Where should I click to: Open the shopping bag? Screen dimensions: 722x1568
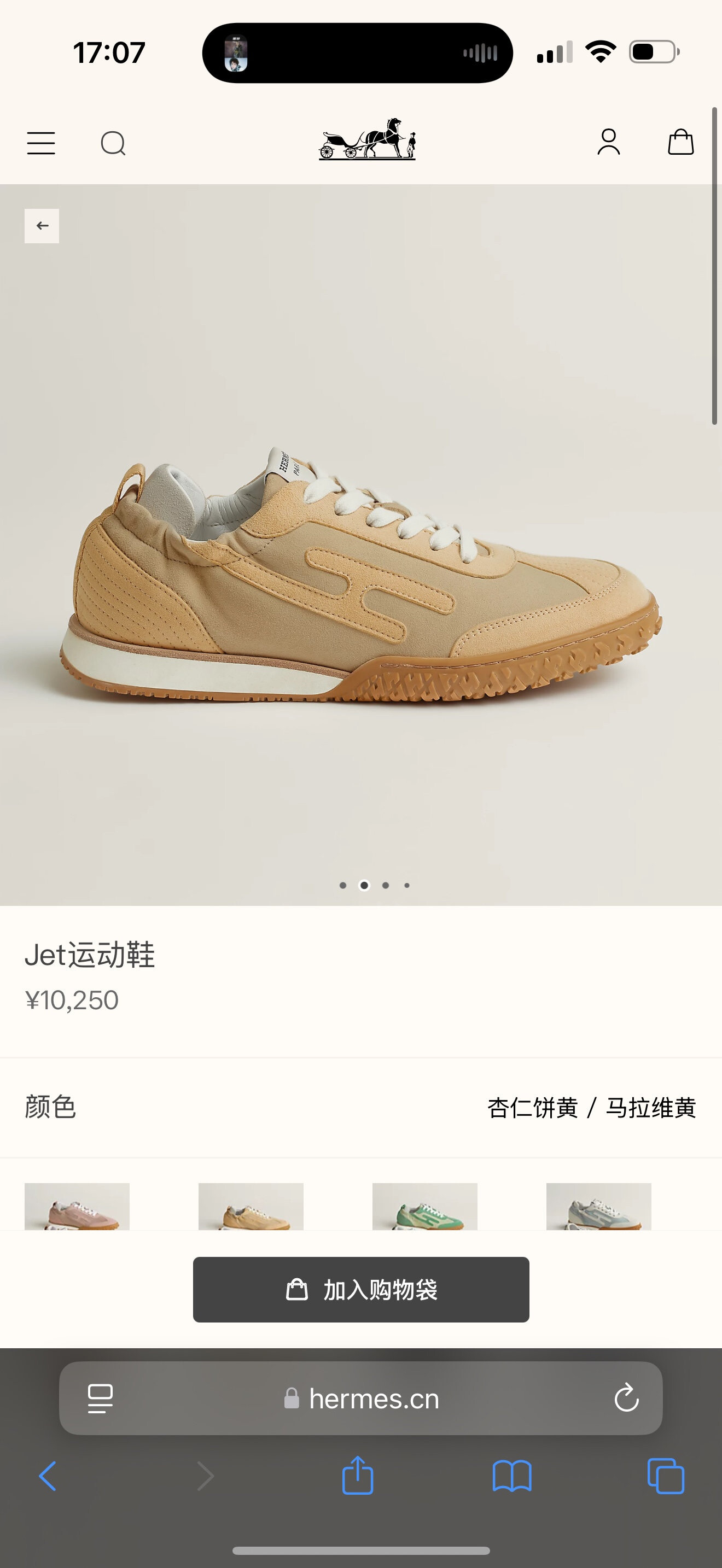click(x=680, y=143)
